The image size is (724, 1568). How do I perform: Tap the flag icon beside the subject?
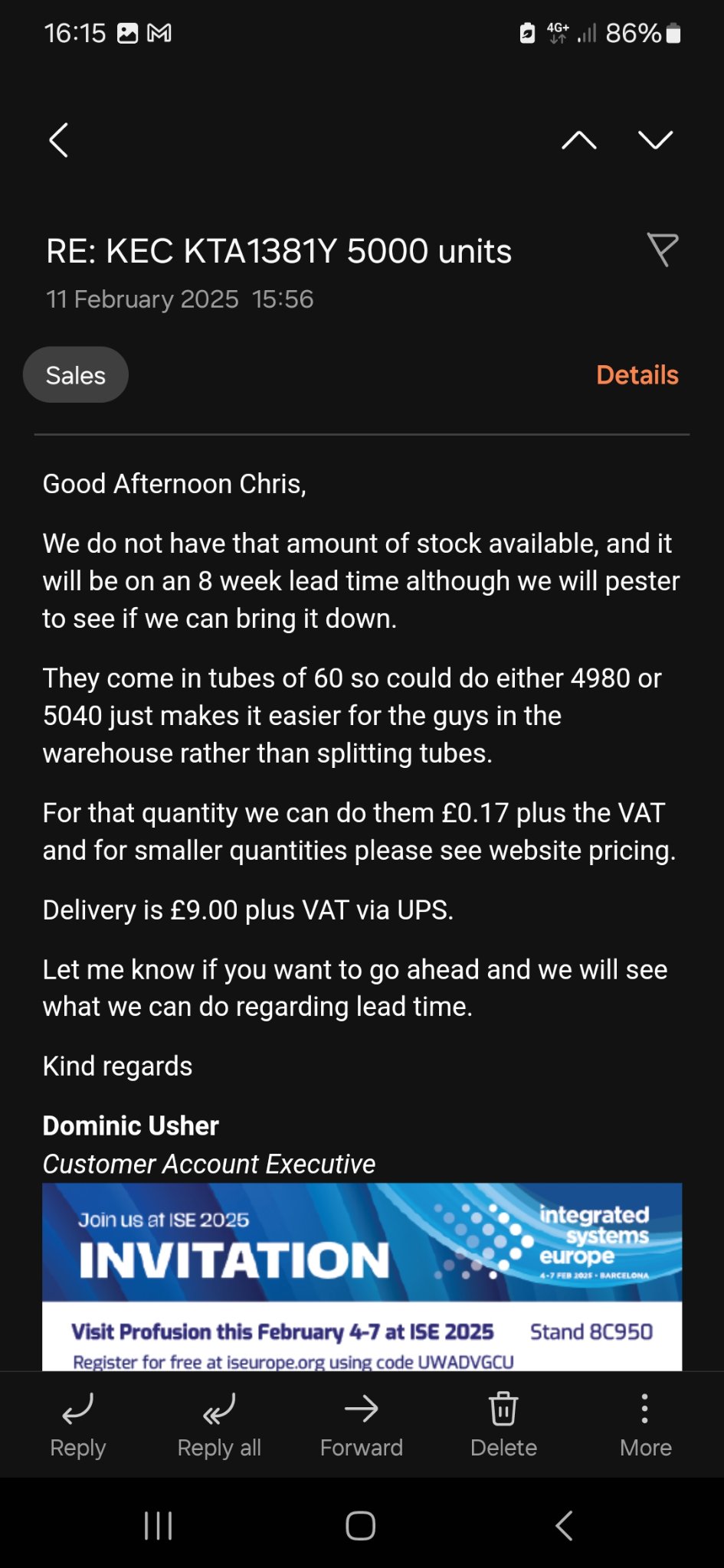pyautogui.click(x=663, y=250)
